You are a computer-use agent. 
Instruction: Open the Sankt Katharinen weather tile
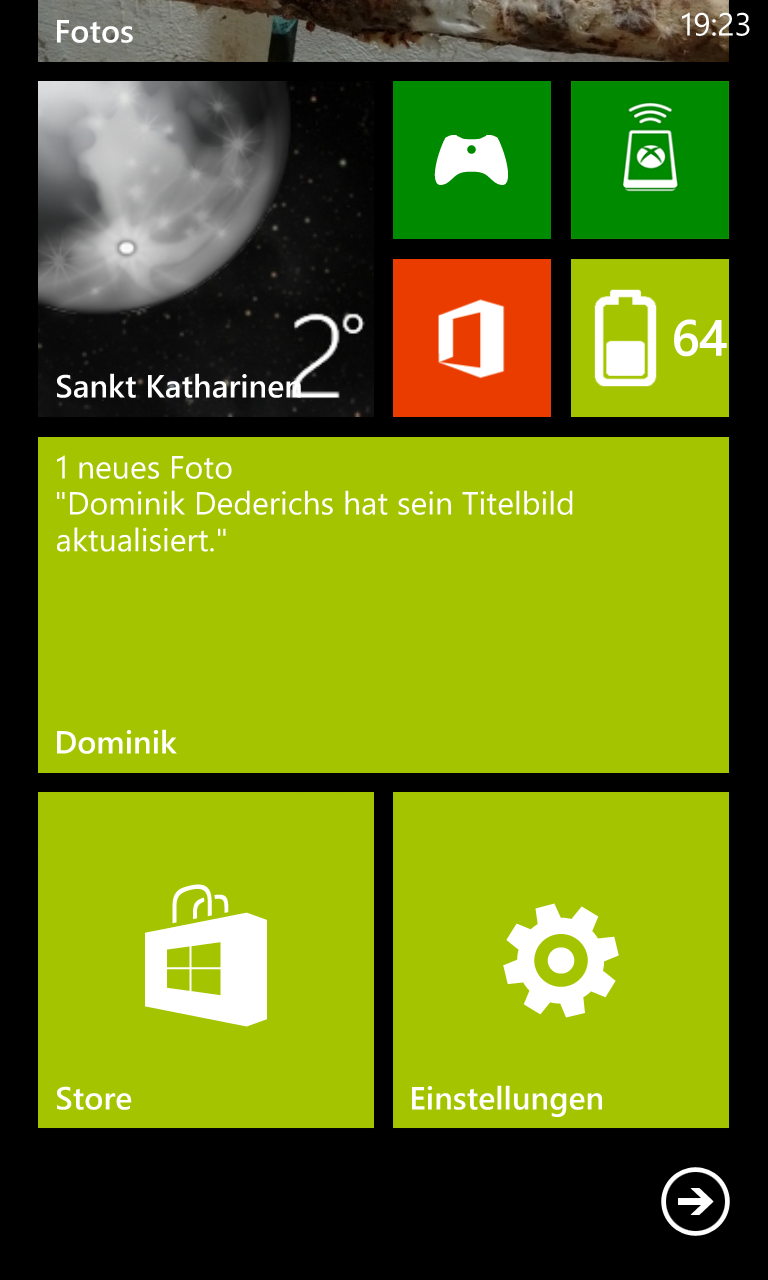coord(206,249)
